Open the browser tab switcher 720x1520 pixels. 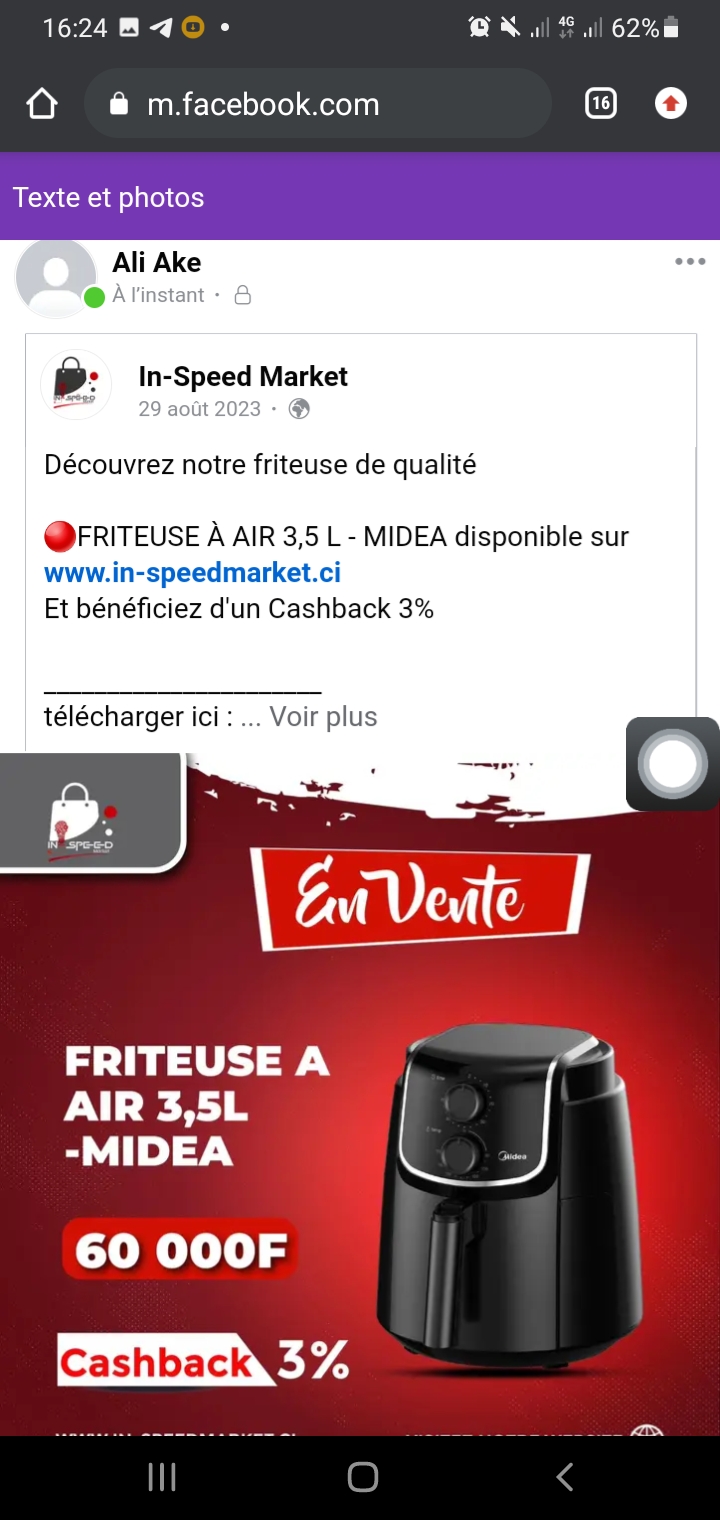[x=600, y=103]
